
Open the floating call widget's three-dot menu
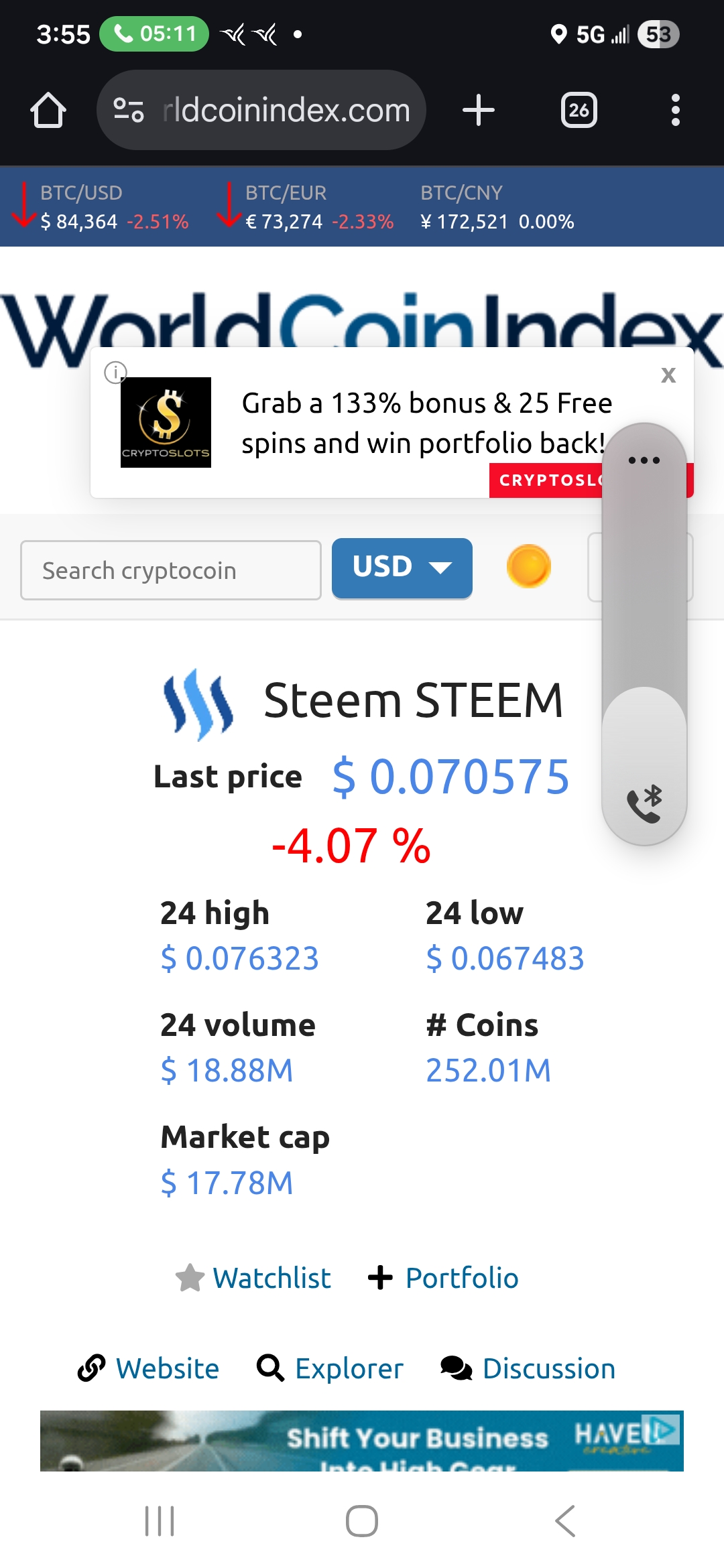pos(644,460)
